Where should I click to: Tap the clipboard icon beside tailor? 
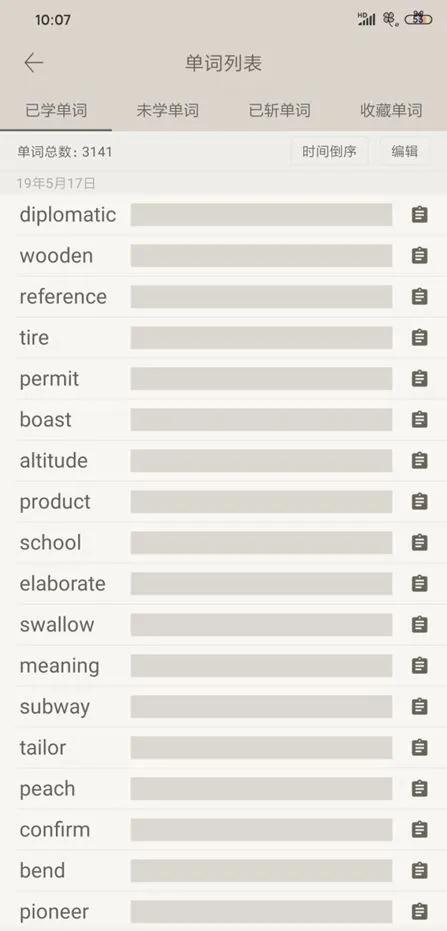(x=420, y=748)
